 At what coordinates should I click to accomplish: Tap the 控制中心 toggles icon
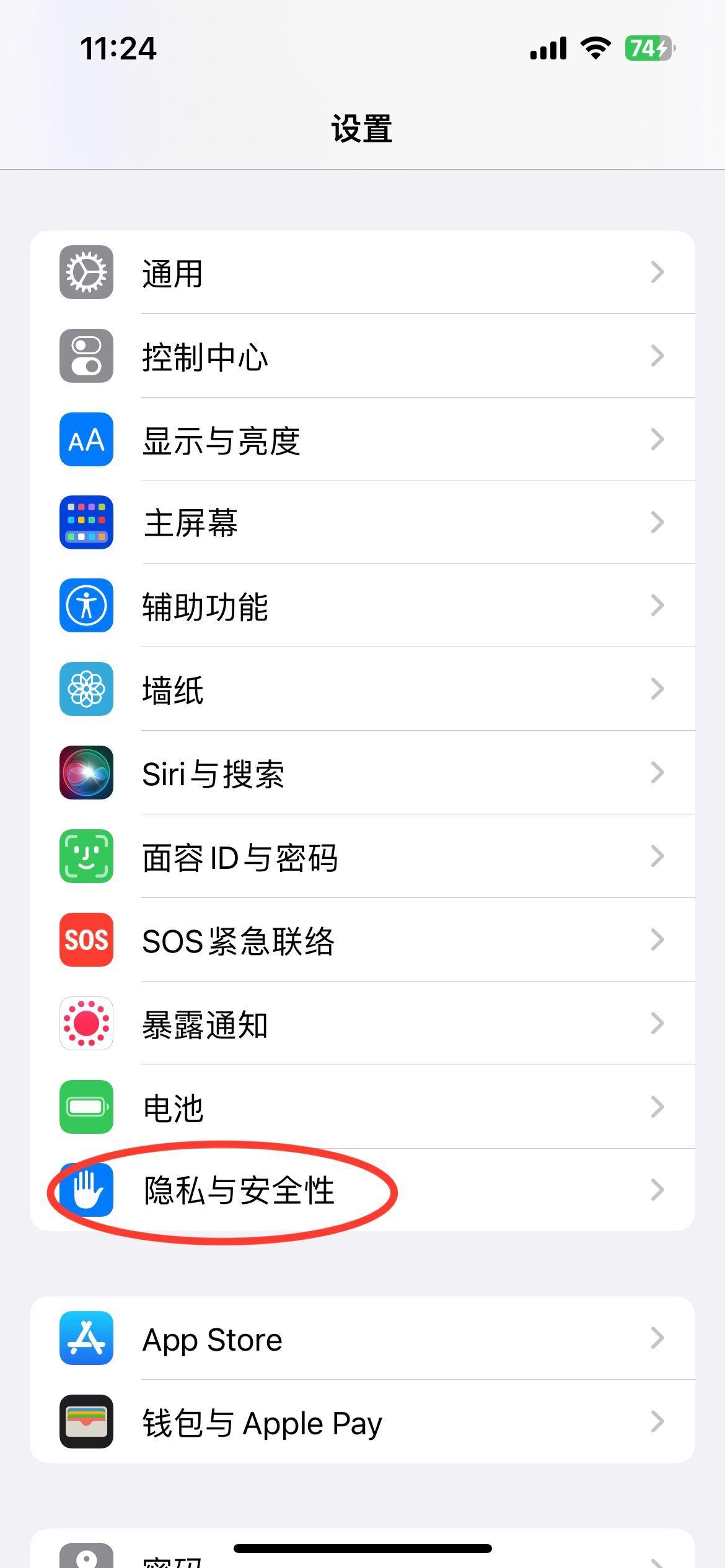(86, 355)
